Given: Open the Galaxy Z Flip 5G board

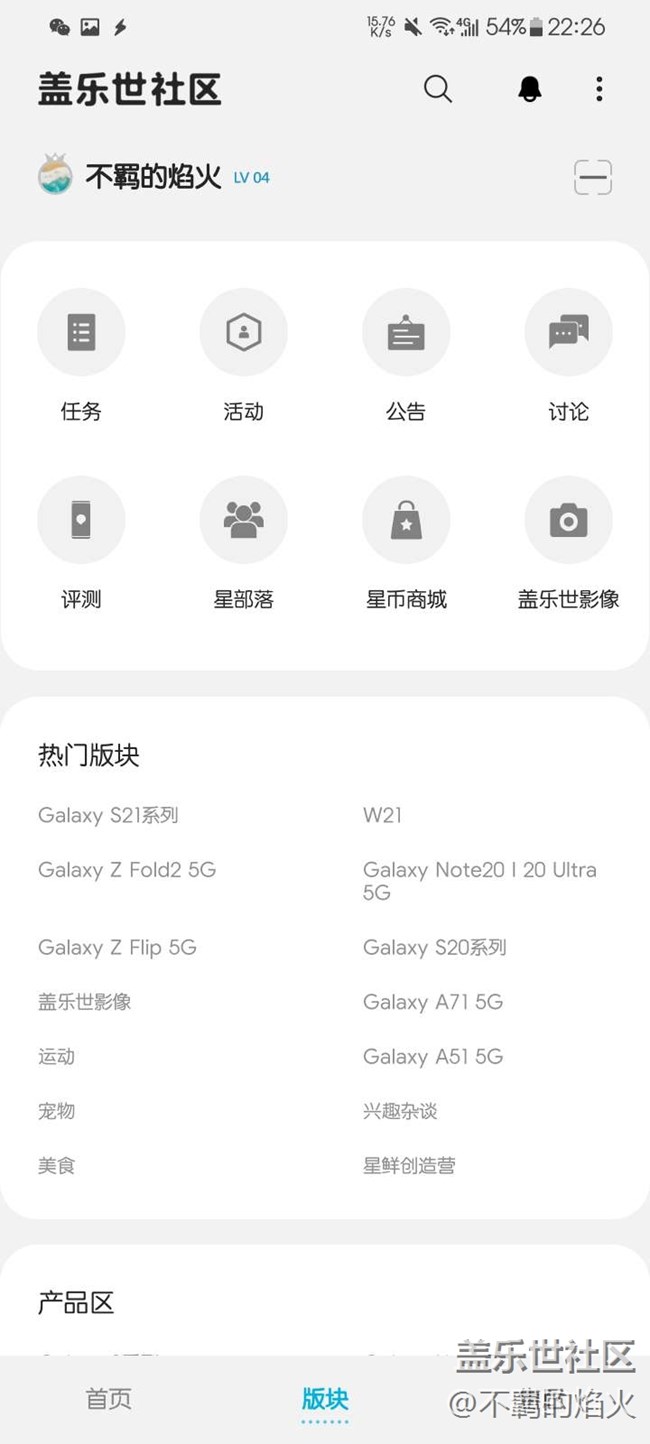Looking at the screenshot, I should (117, 947).
